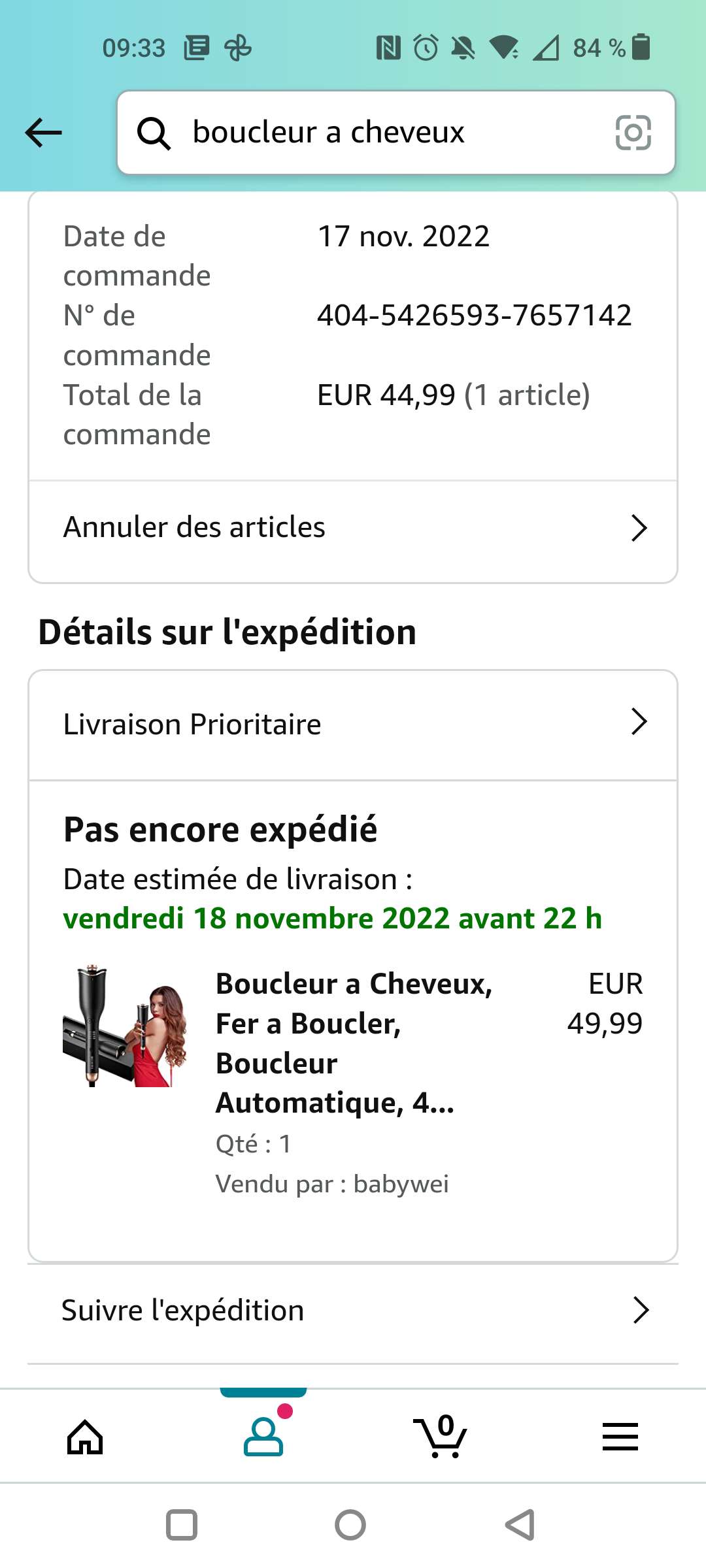Open Suivre l'expédition
The image size is (706, 1568).
pos(353,1311)
